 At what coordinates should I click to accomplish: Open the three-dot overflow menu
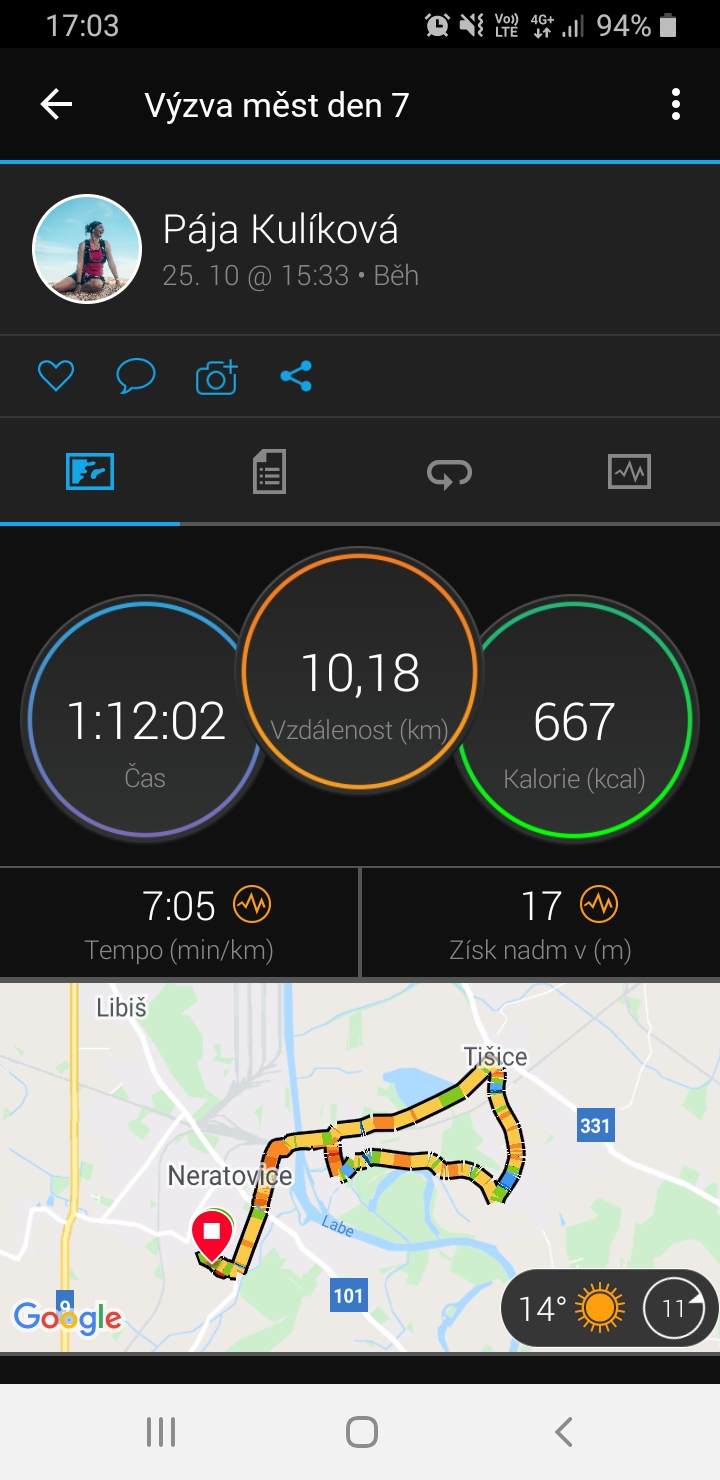tap(676, 105)
